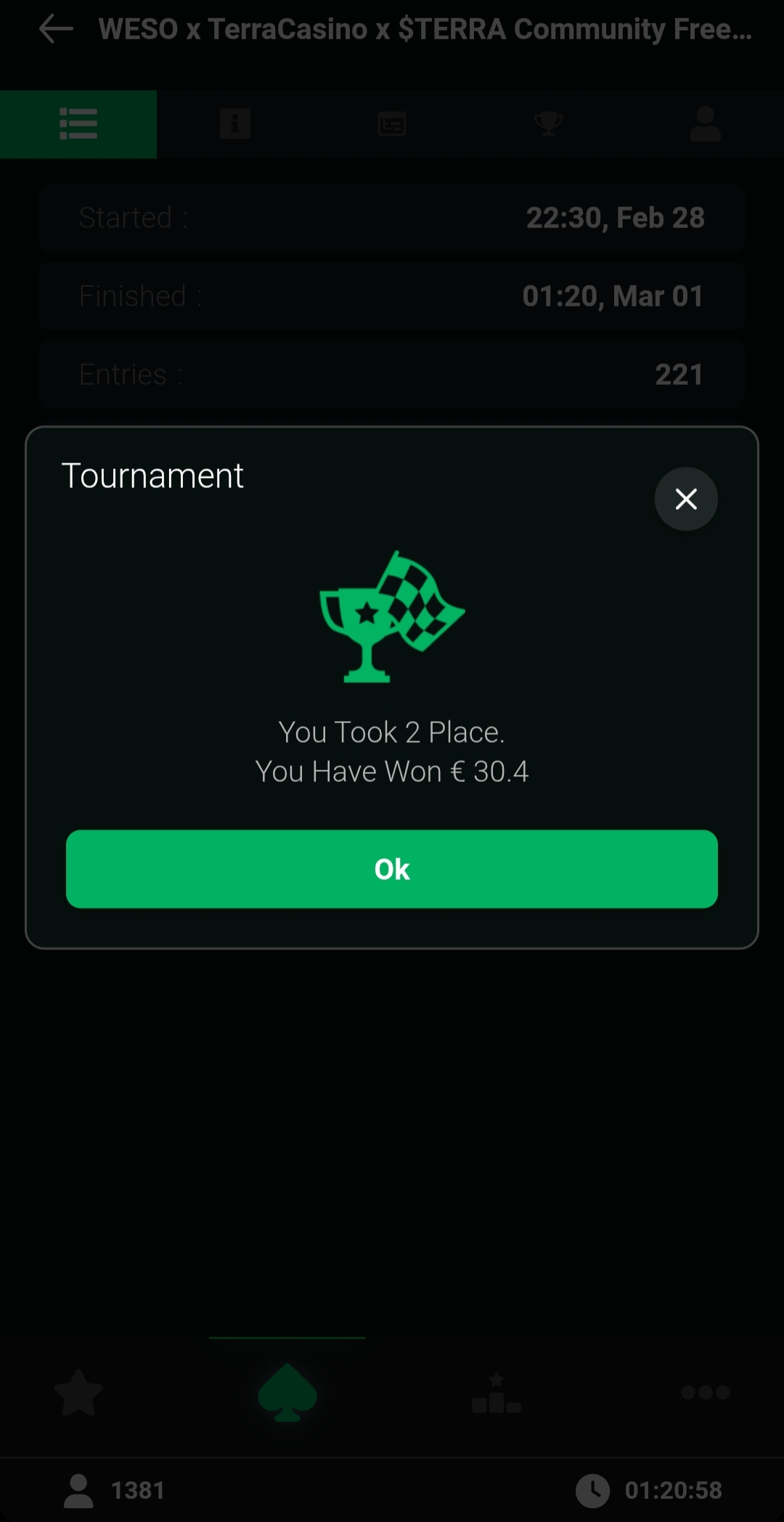The width and height of the screenshot is (784, 1522).
Task: Open the poker spade tab
Action: coord(287,1393)
